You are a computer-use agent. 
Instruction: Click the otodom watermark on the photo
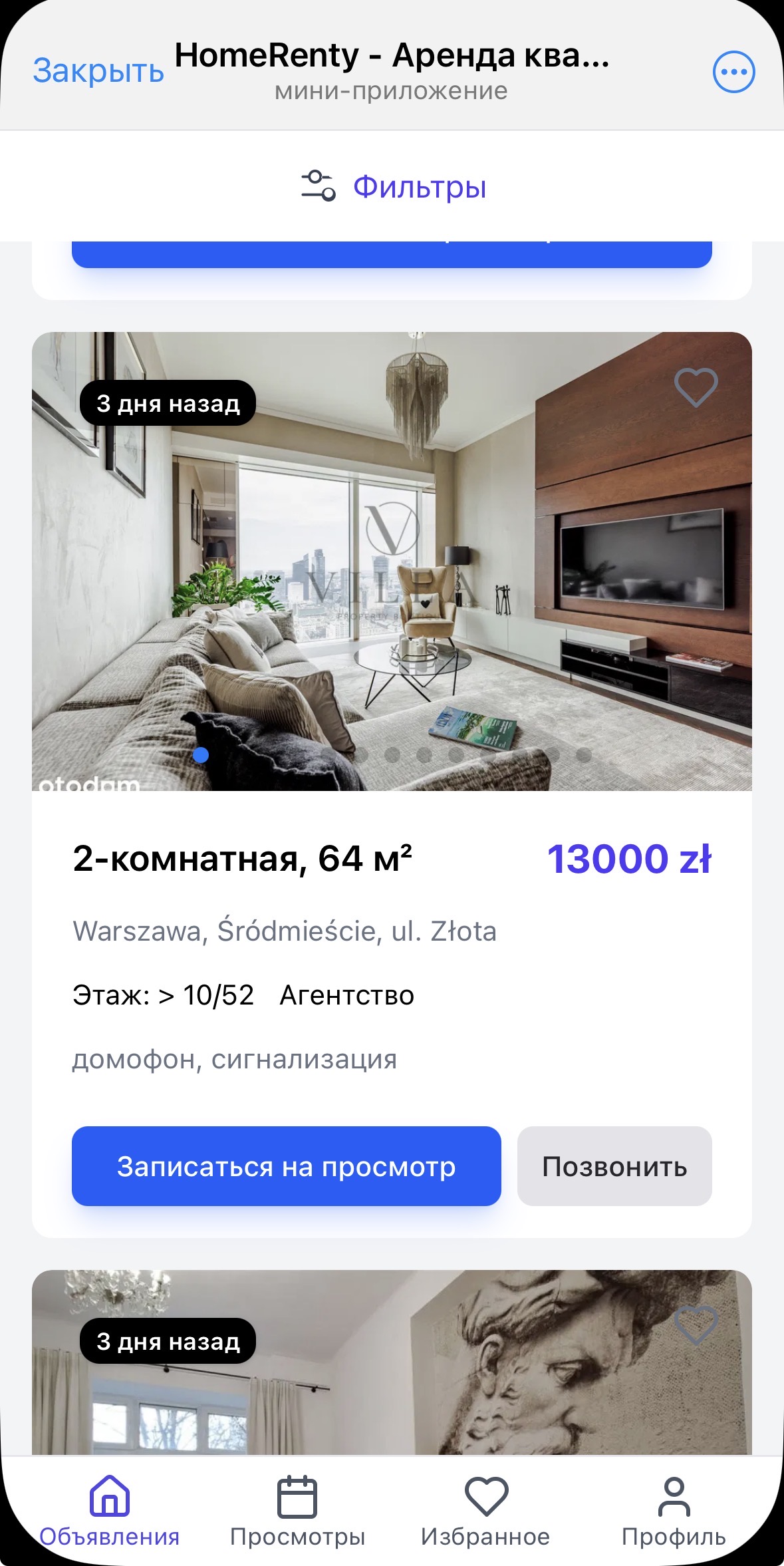(90, 784)
